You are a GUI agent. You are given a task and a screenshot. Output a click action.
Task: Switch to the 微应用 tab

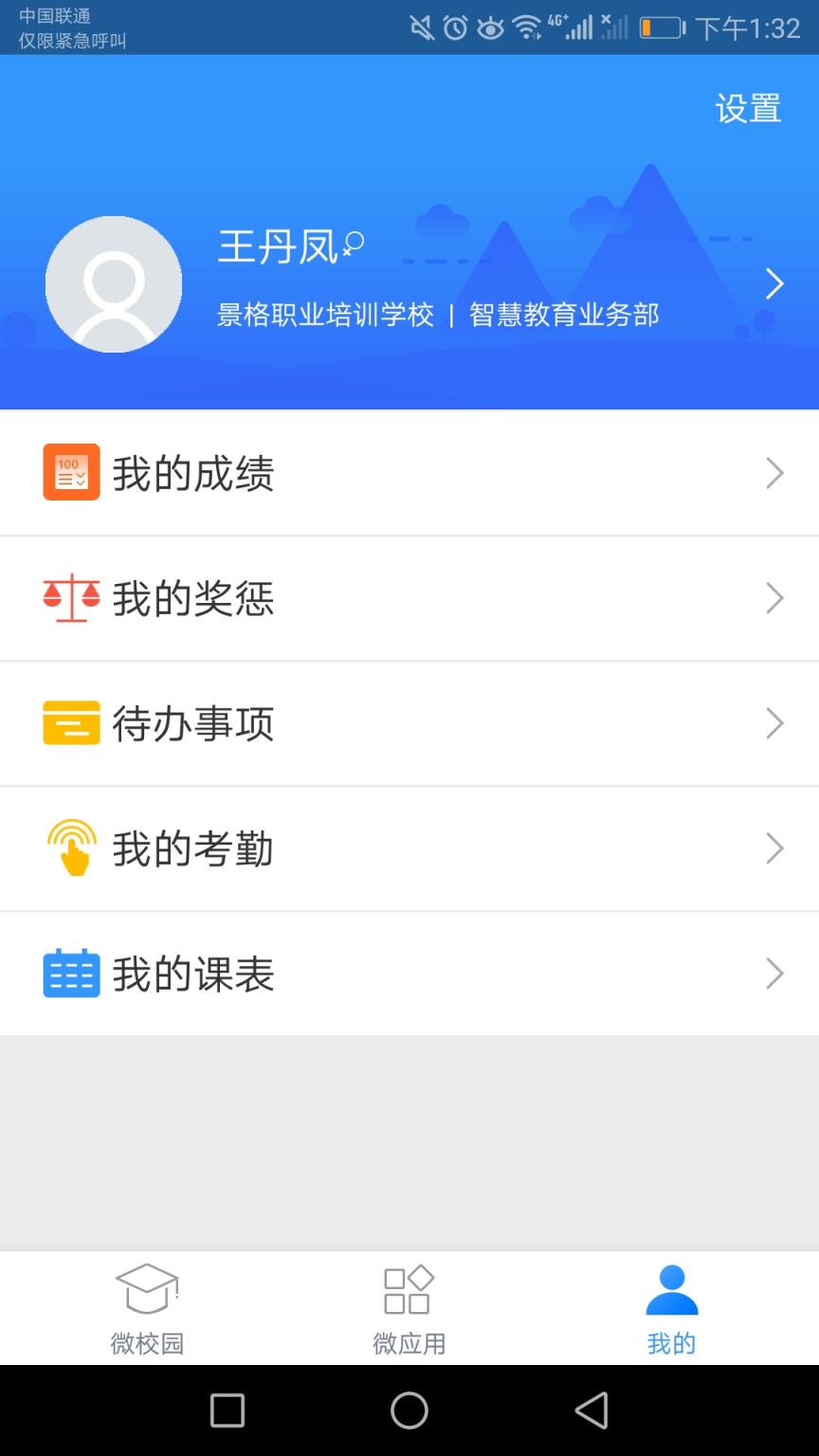(409, 1308)
